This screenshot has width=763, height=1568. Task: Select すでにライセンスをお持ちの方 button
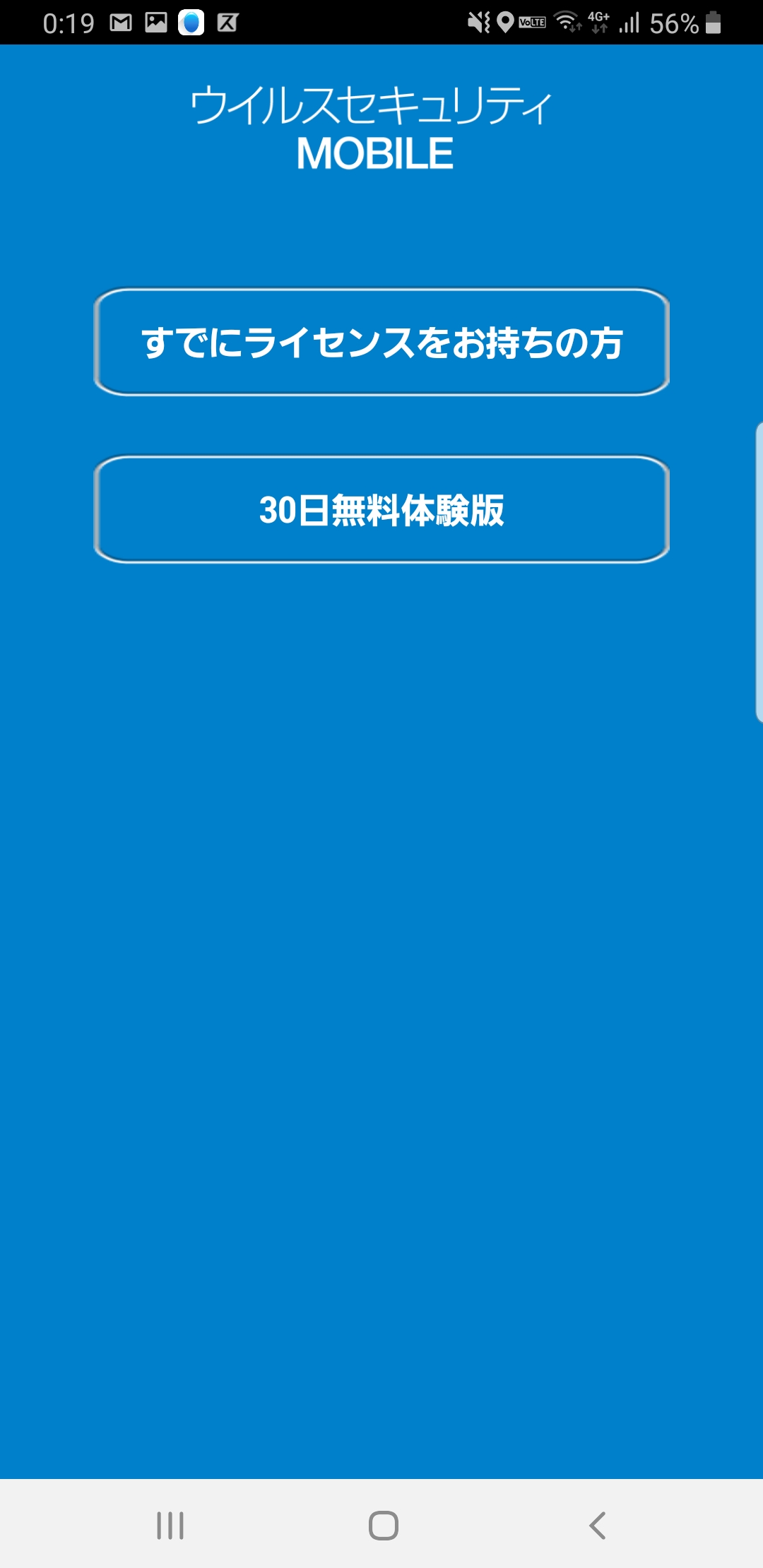coord(381,343)
